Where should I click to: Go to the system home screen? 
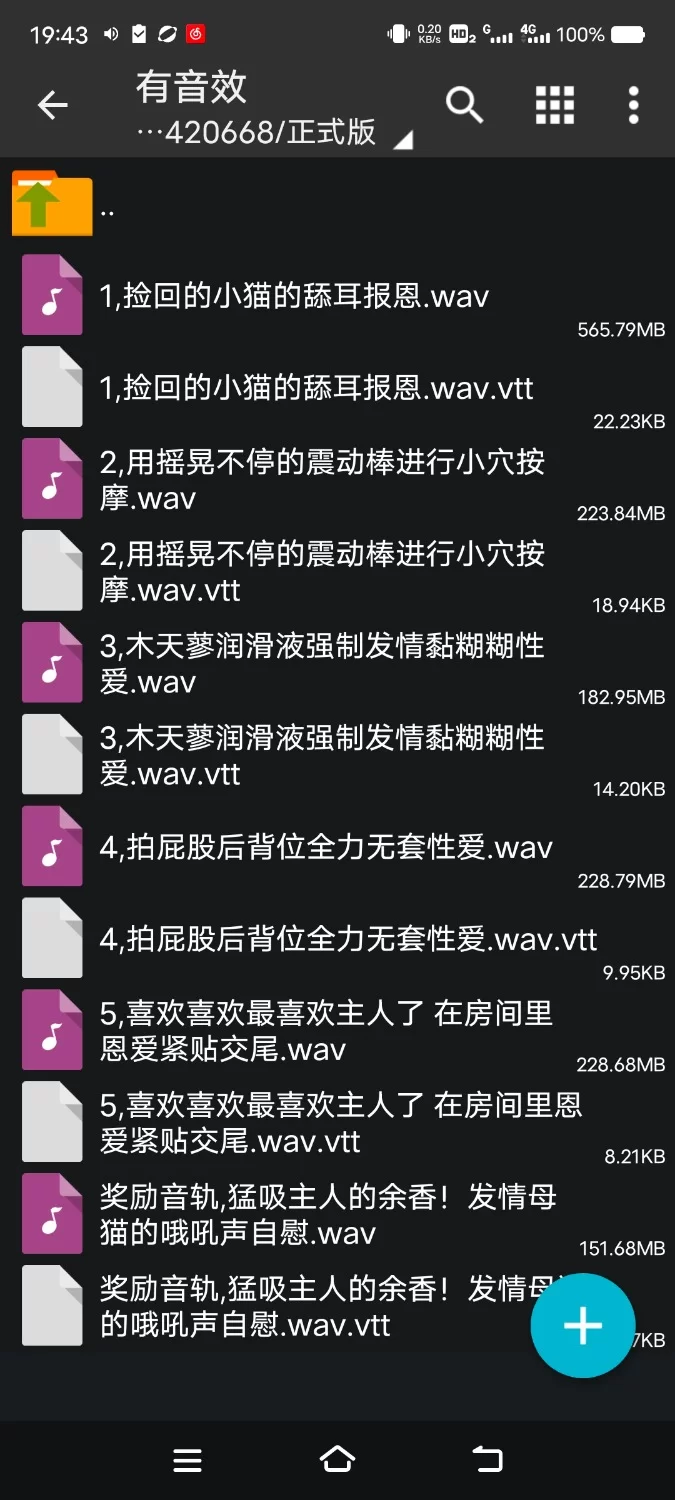[337, 1460]
